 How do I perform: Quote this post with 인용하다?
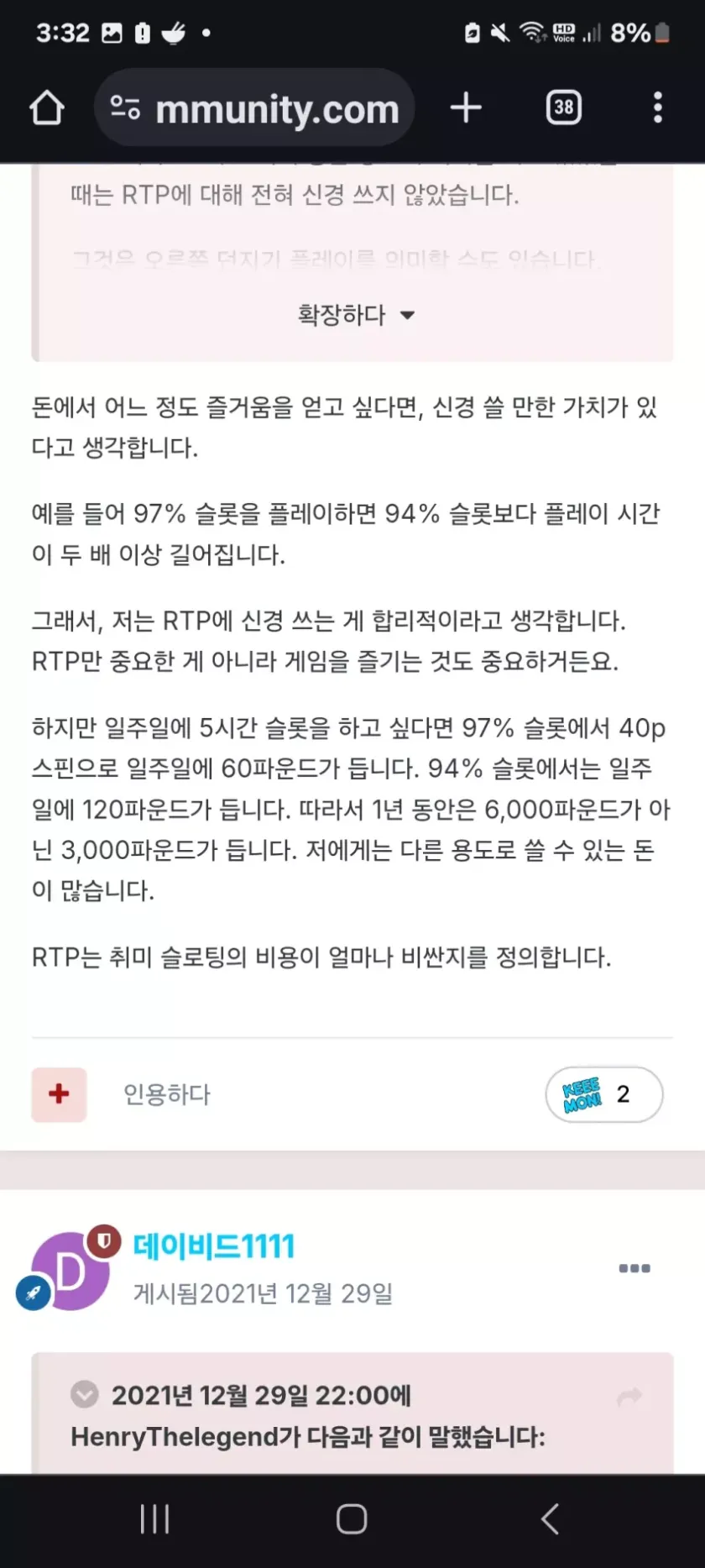166,1094
